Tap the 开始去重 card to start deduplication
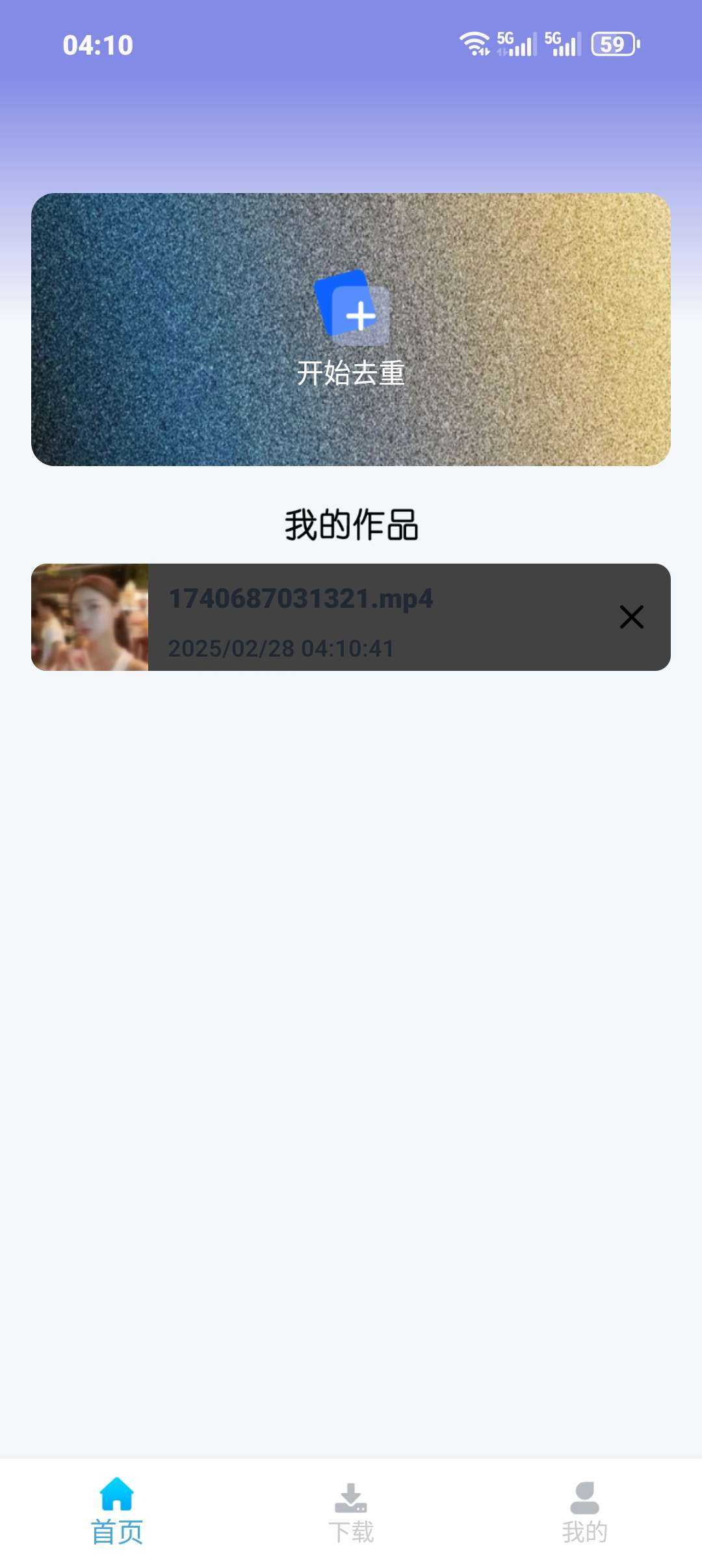 pyautogui.click(x=351, y=330)
